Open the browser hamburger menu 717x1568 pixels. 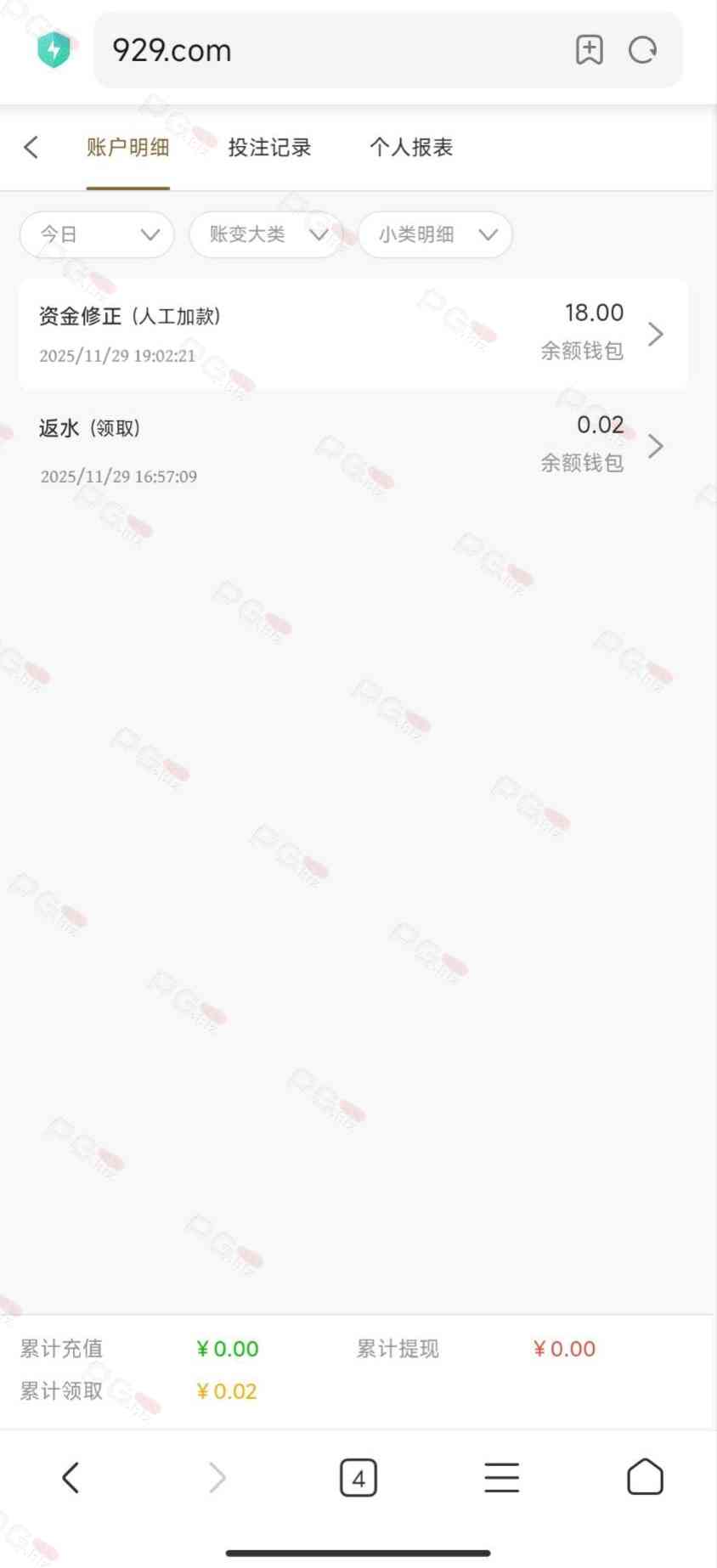click(501, 1478)
